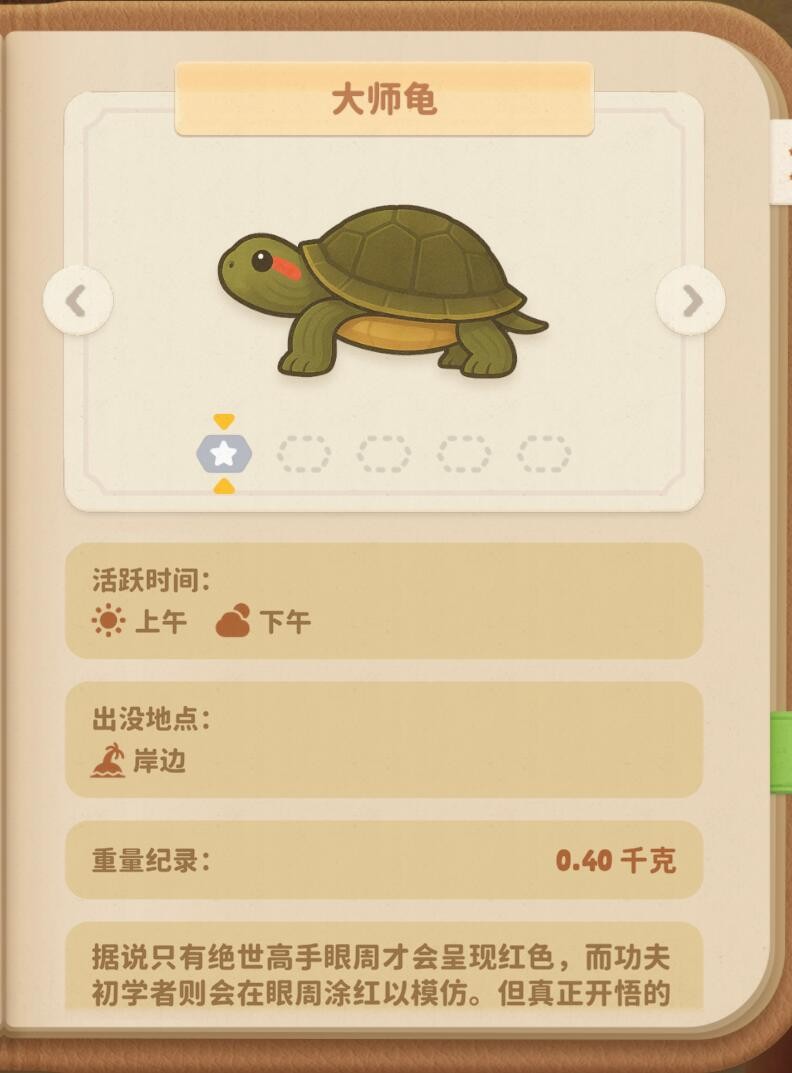Go to the next creature entry
Screen dimensions: 792x1073
[691, 300]
